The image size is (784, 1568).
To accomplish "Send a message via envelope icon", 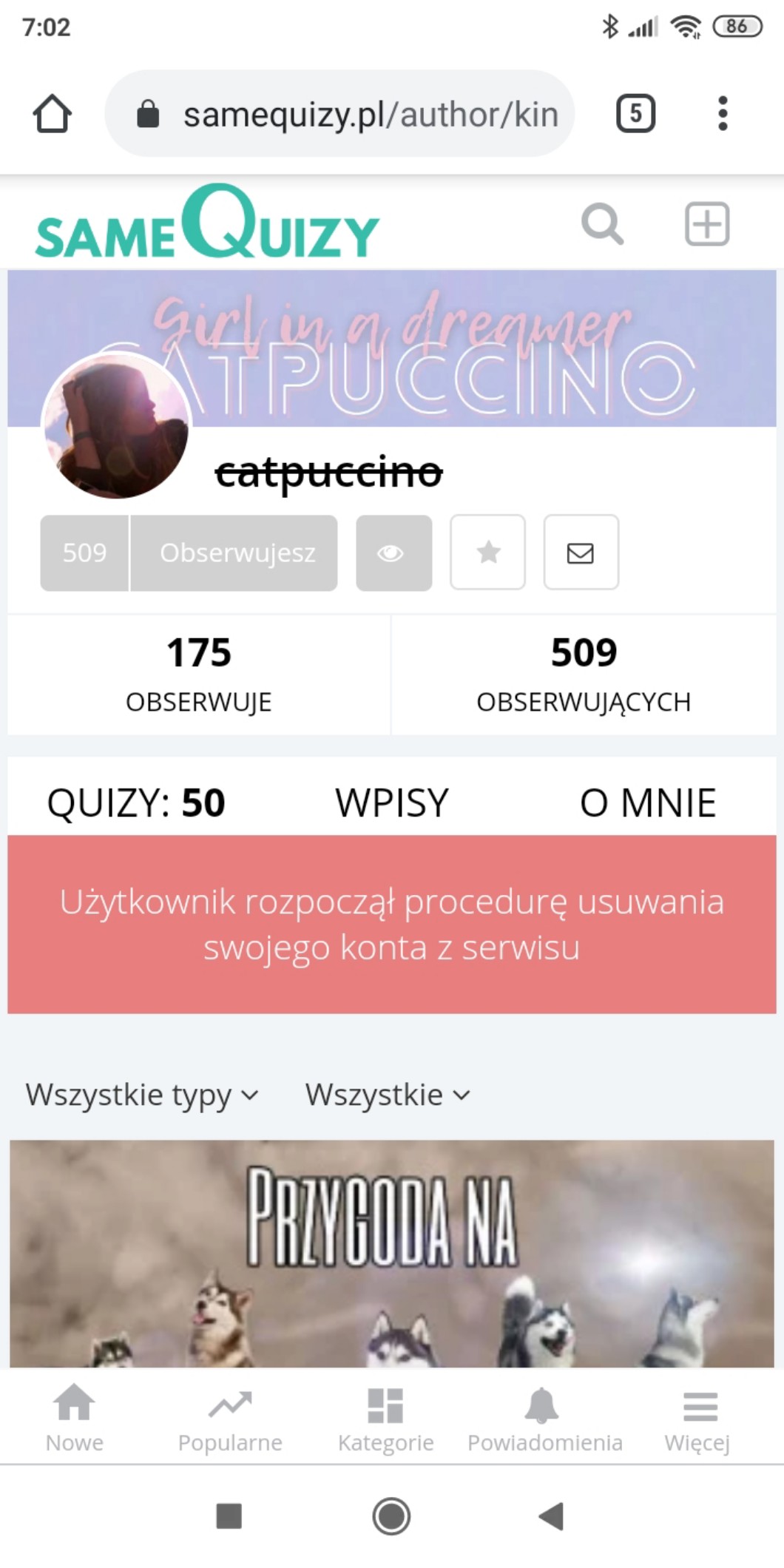I will pyautogui.click(x=581, y=552).
